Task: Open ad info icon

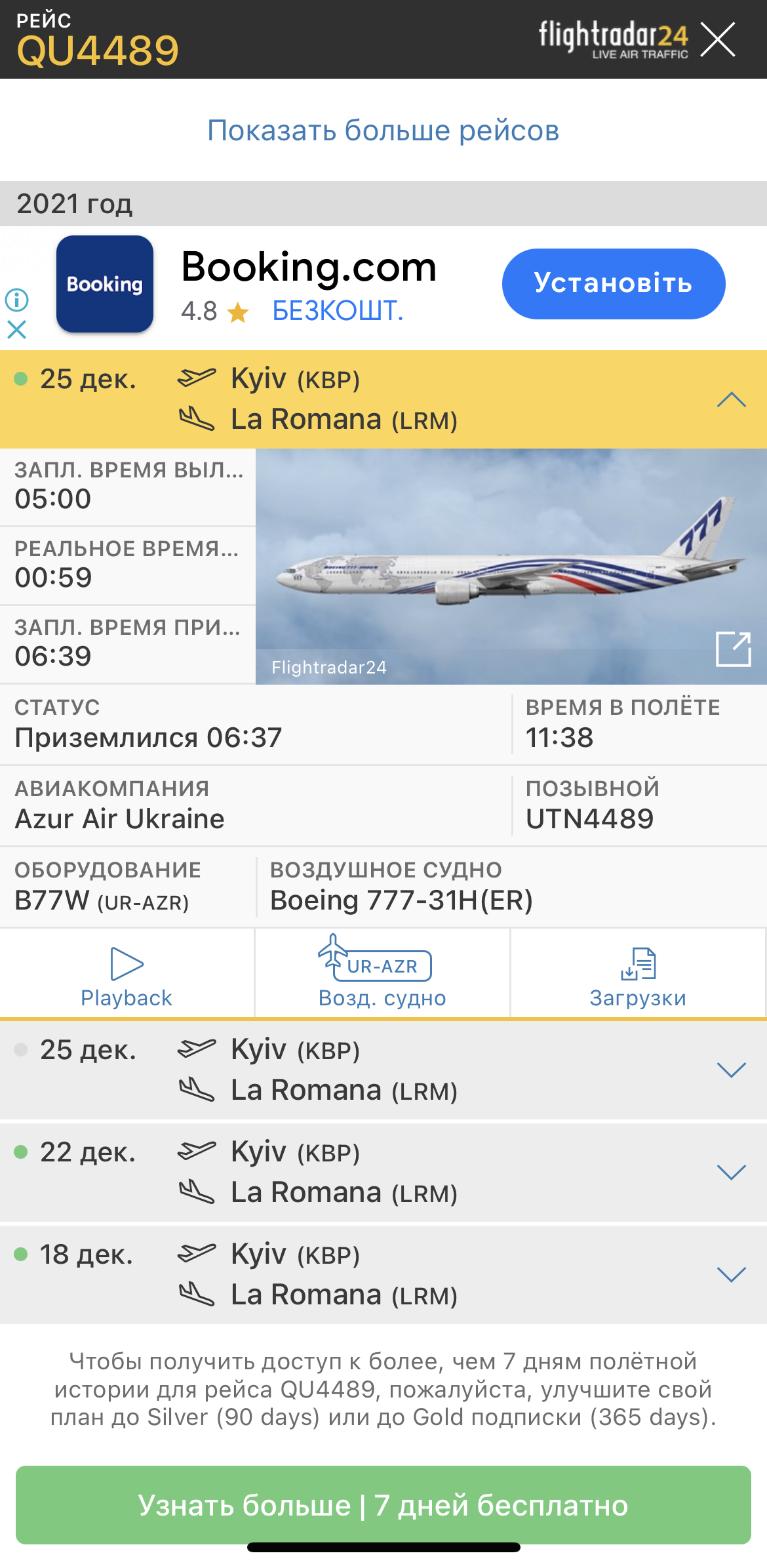Action: coord(17,300)
